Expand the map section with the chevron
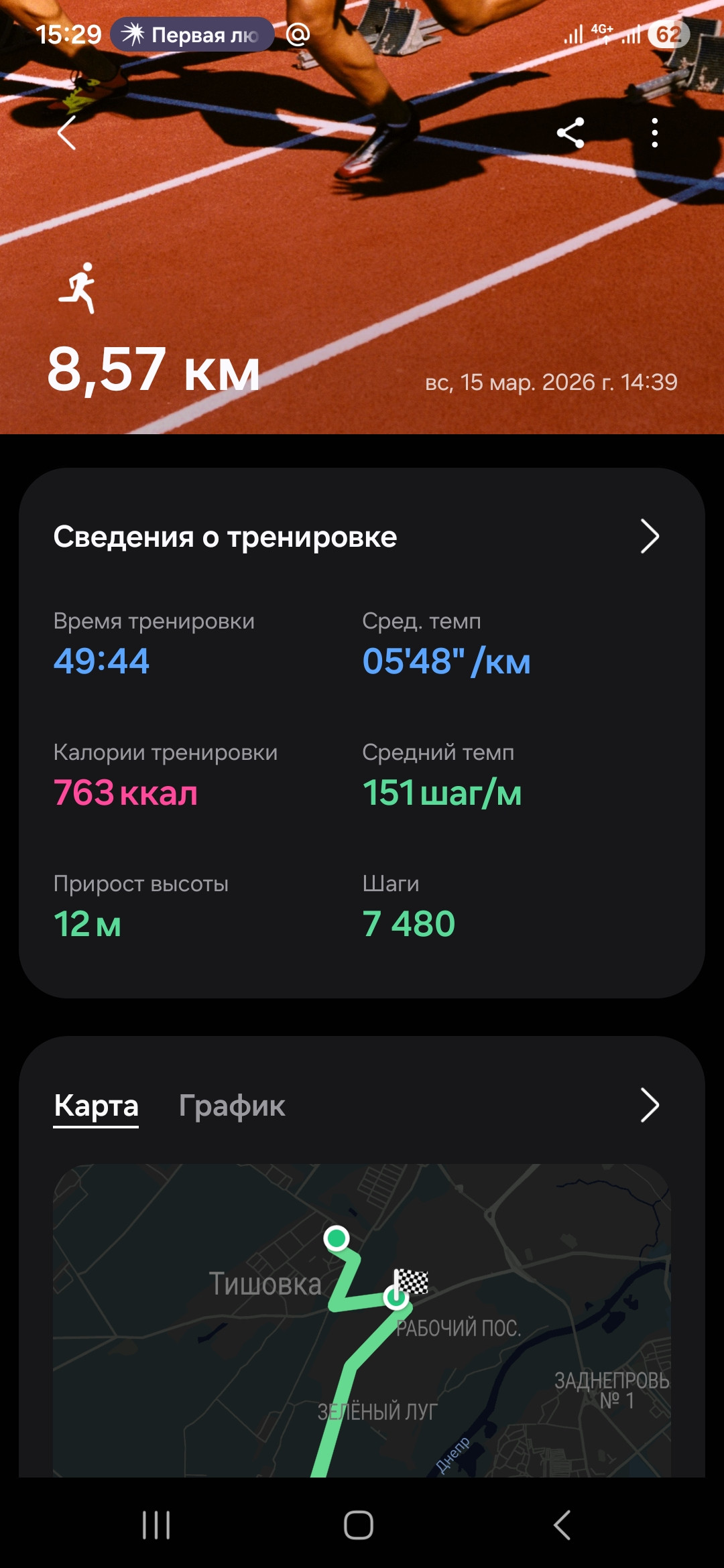724x1568 pixels. pos(650,1105)
